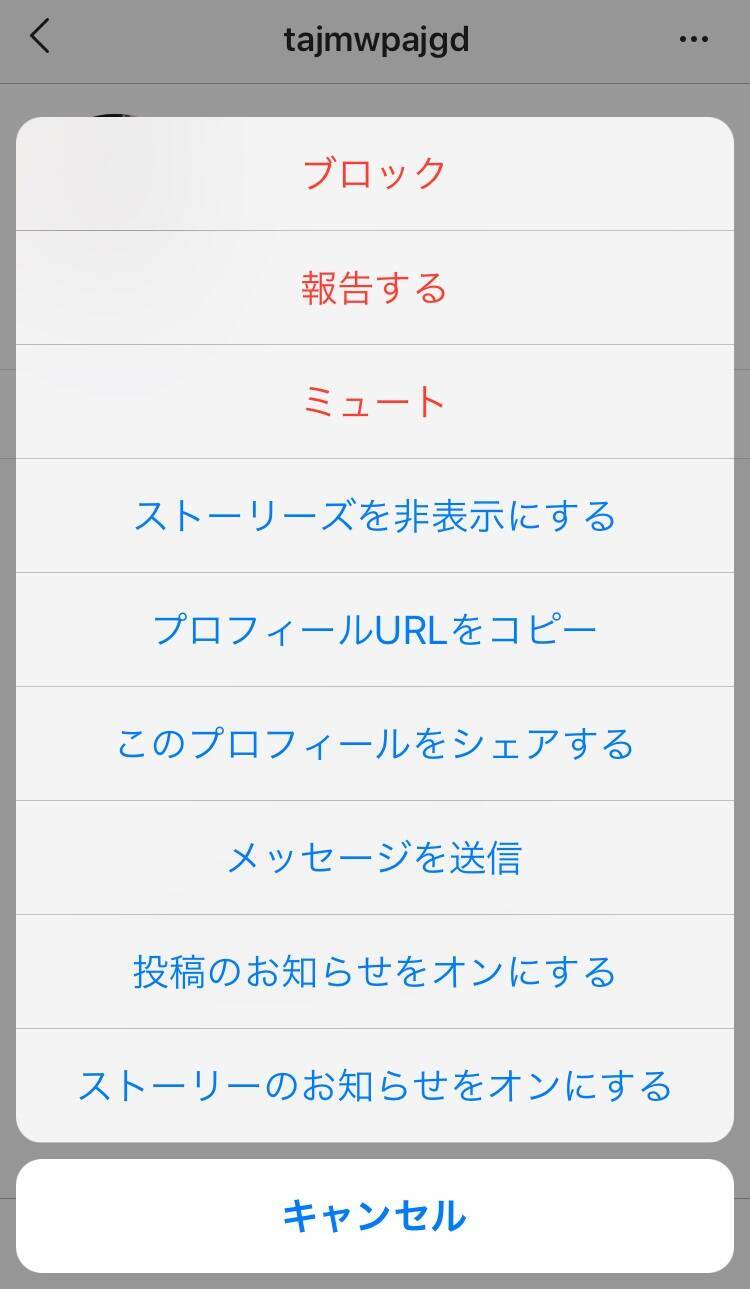Viewport: 750px width, 1289px height.
Task: Copy profile link via プロフィールURLをコピー
Action: [375, 630]
